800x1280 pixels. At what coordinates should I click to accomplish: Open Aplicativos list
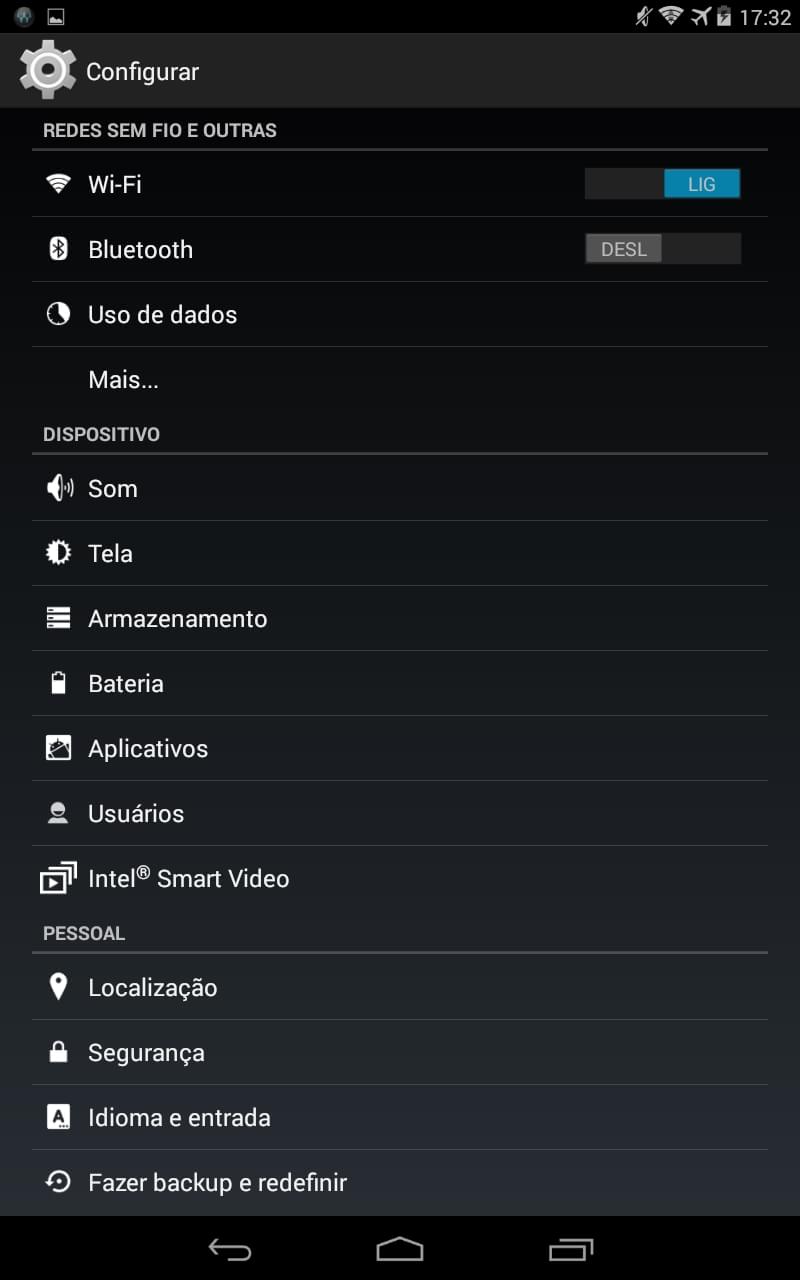click(x=400, y=748)
